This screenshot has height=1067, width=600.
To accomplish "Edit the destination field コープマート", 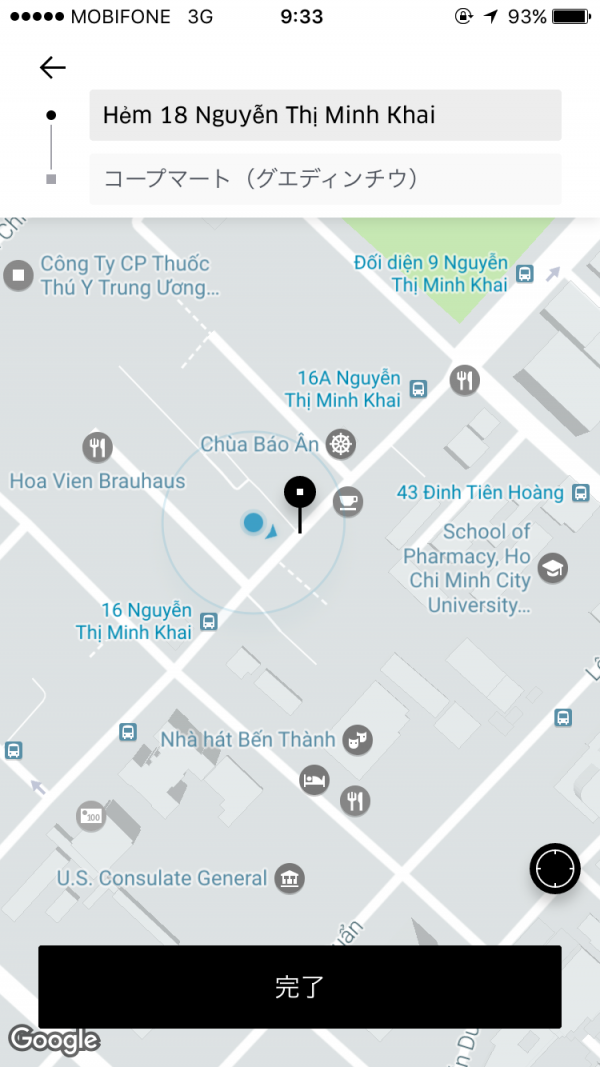I will click(x=325, y=179).
